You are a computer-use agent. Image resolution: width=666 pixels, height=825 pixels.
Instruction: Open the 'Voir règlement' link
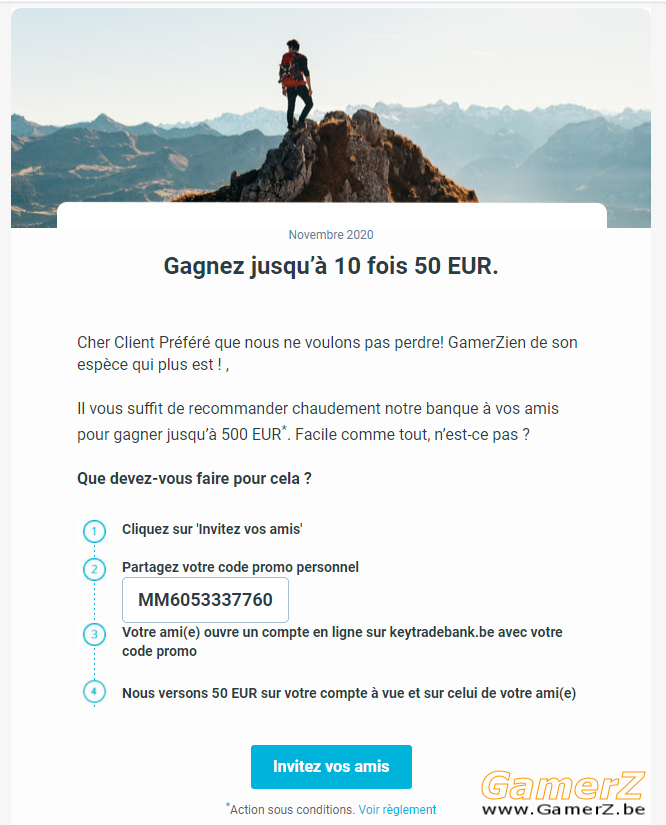coord(397,809)
